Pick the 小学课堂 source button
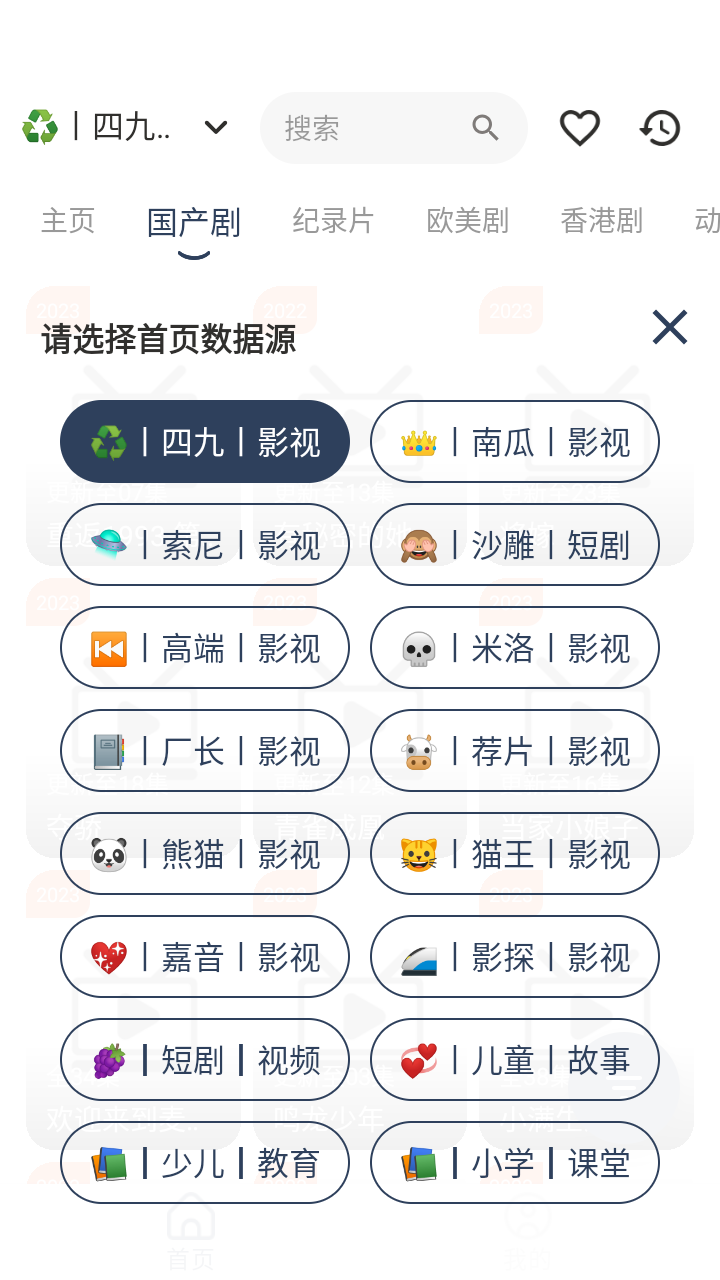The image size is (720, 1280). (514, 1163)
